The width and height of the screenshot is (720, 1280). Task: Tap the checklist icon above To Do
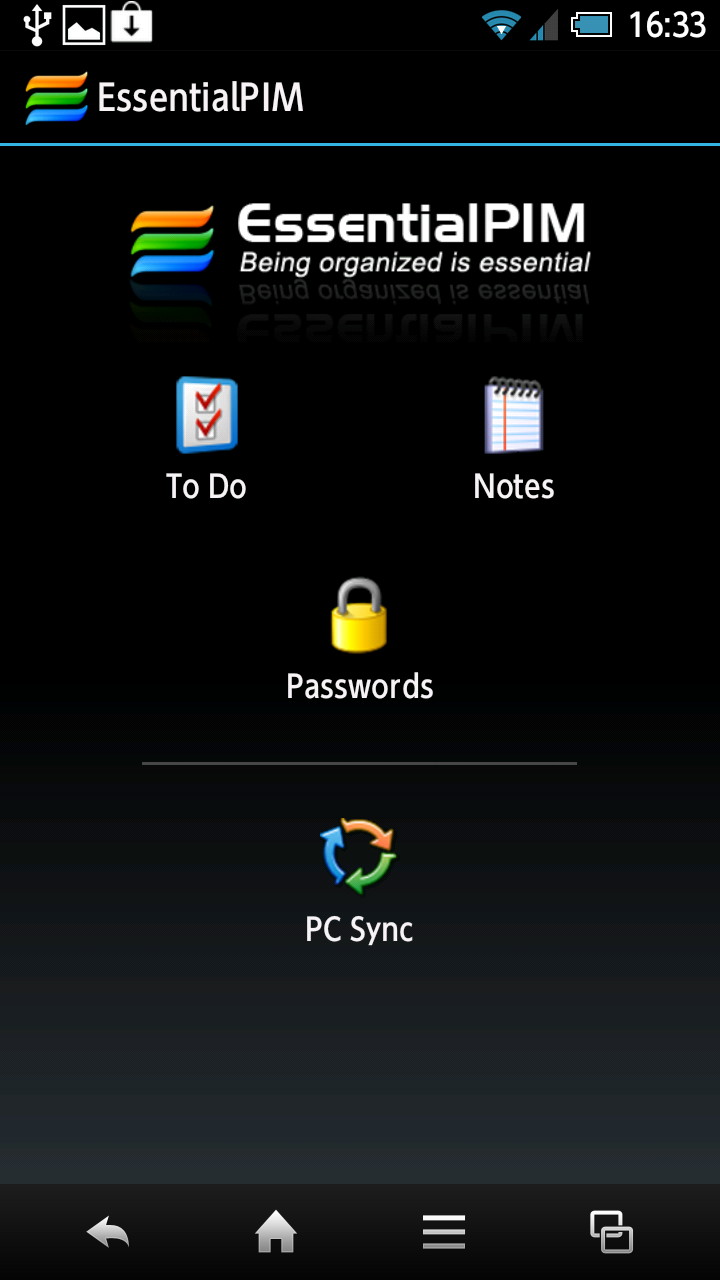[x=205, y=413]
